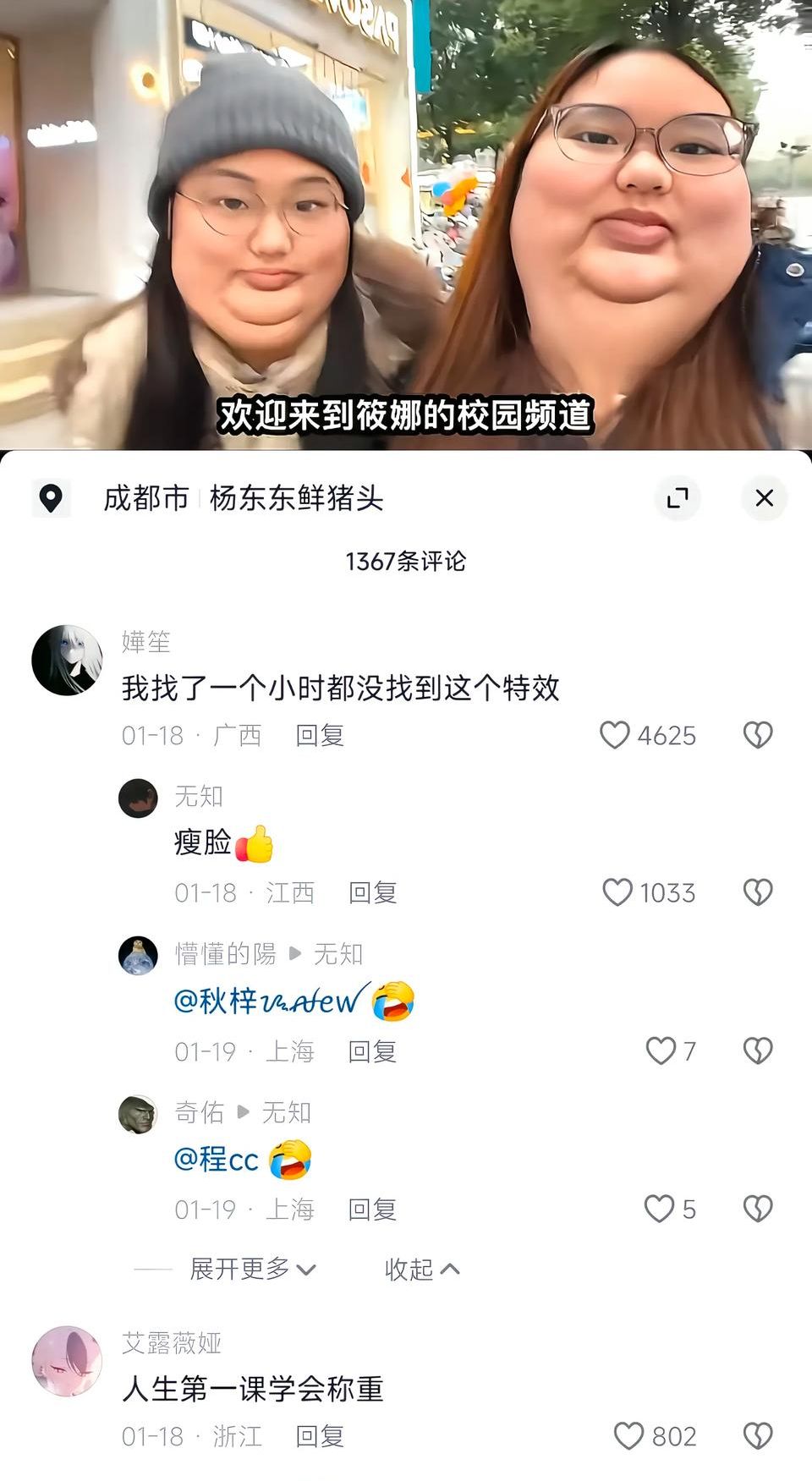Click the location pin icon
This screenshot has width=812, height=1481.
pos(52,498)
